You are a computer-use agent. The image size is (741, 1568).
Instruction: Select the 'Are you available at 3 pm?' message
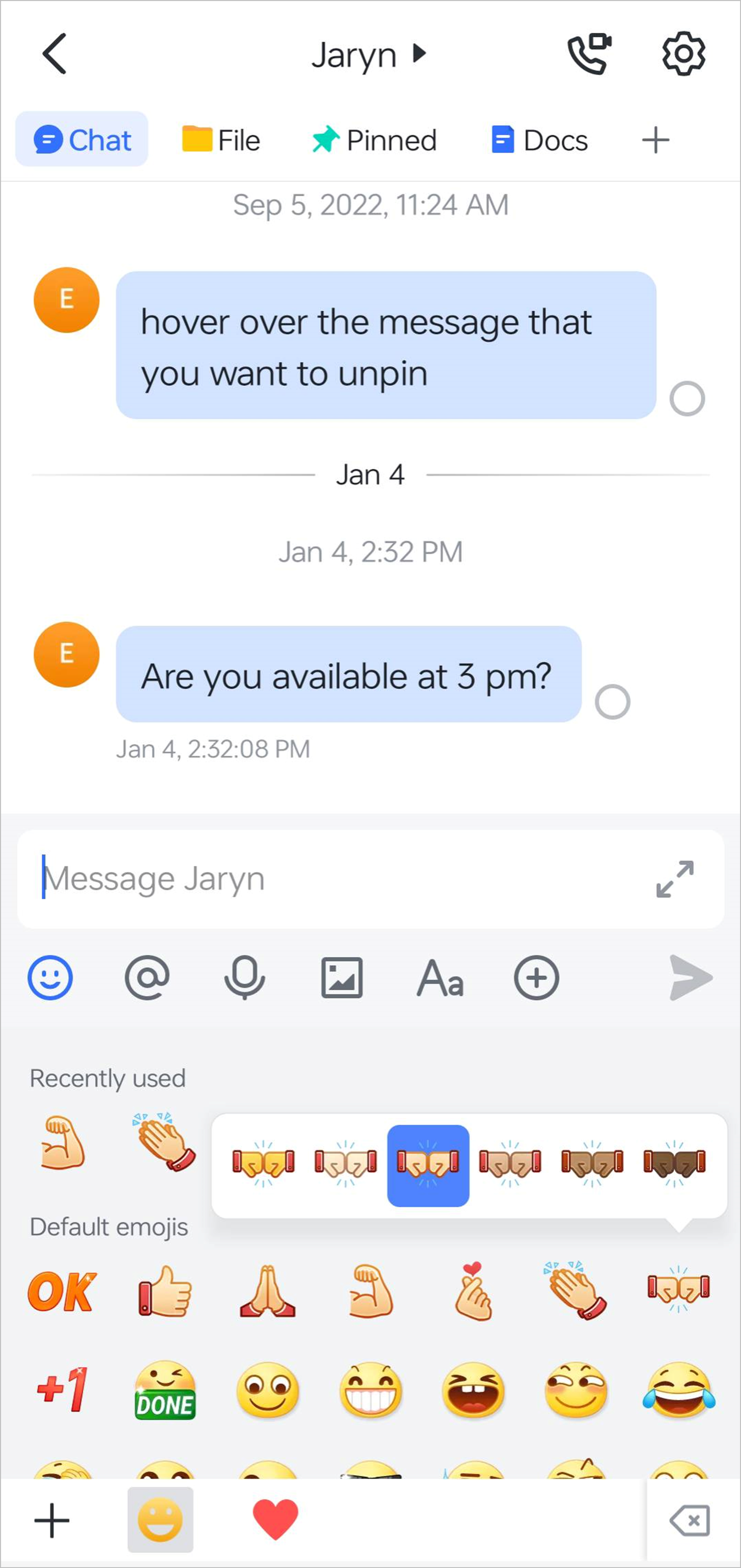coord(612,702)
